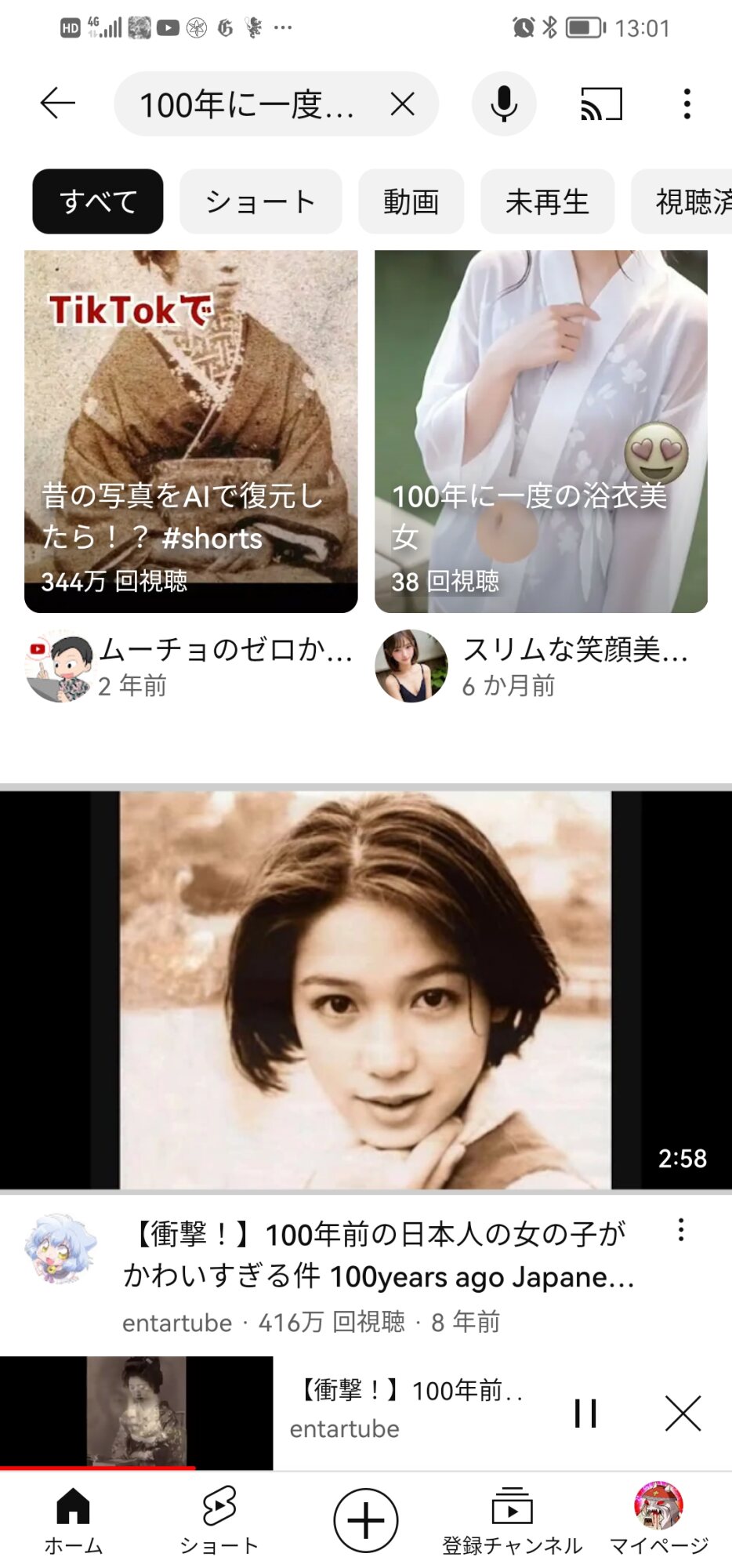Clear the search query text
The height and width of the screenshot is (1568, 732).
pos(402,103)
